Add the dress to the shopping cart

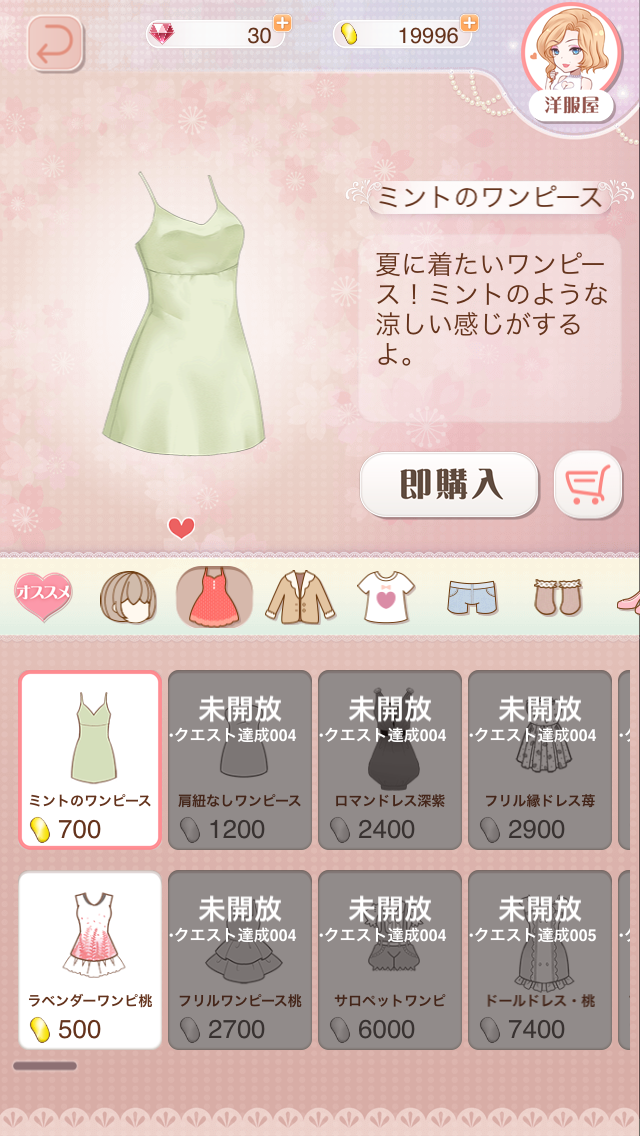click(x=588, y=485)
